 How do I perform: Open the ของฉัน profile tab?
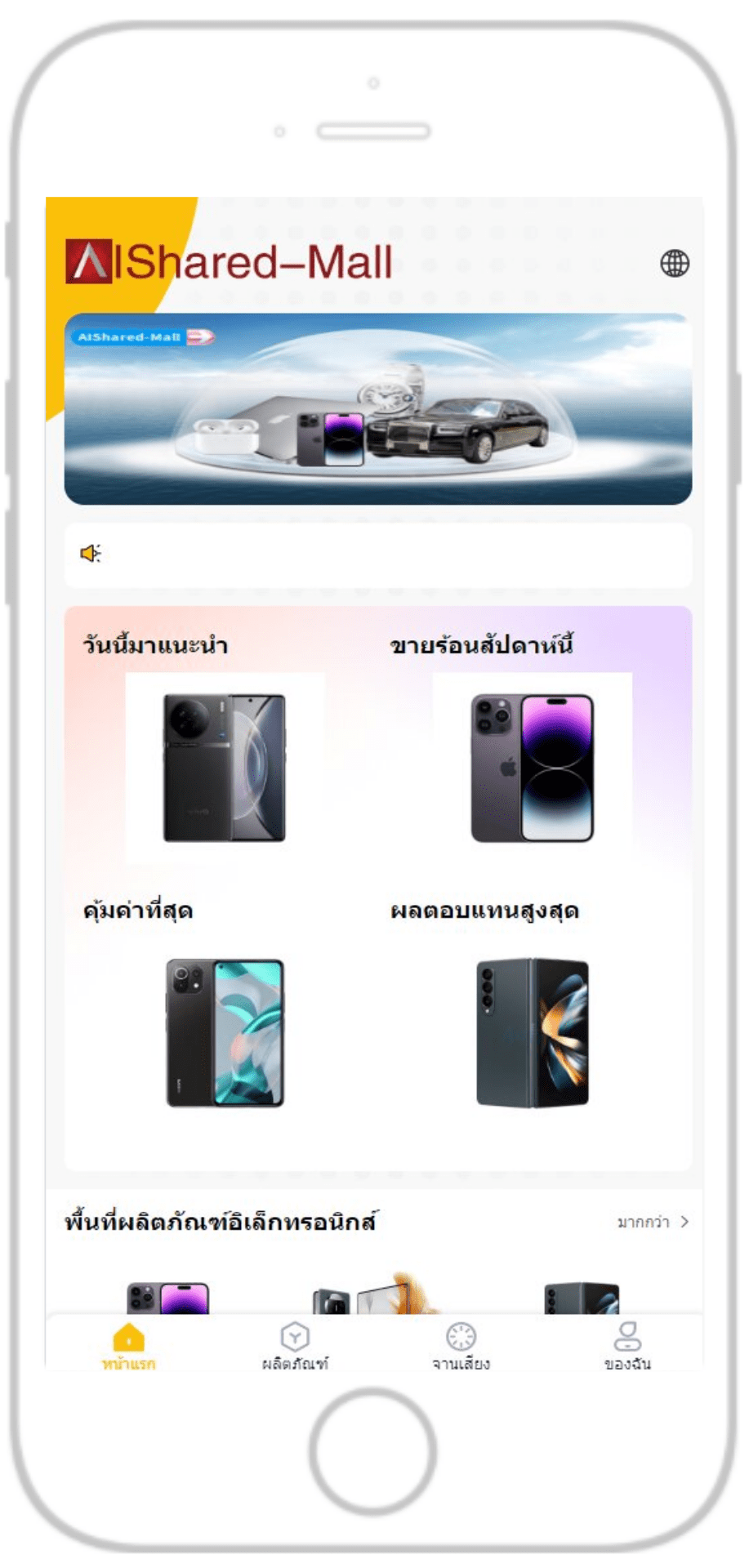626,1347
